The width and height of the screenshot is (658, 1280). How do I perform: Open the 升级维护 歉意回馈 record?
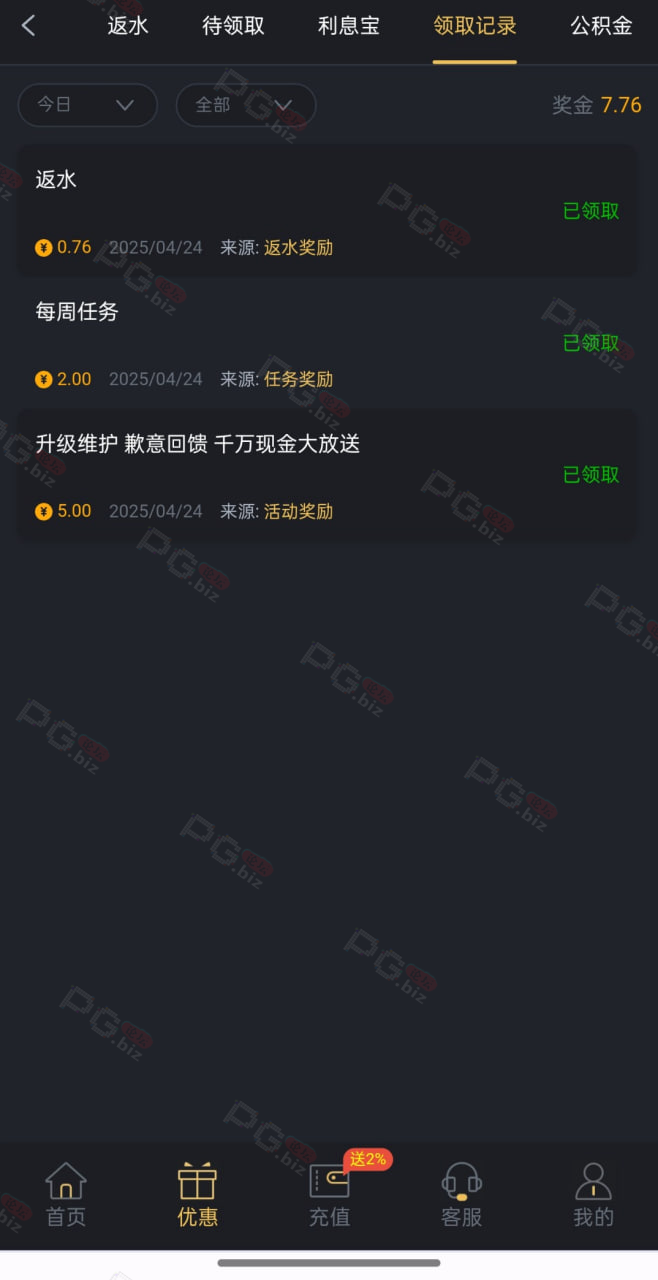[328, 475]
